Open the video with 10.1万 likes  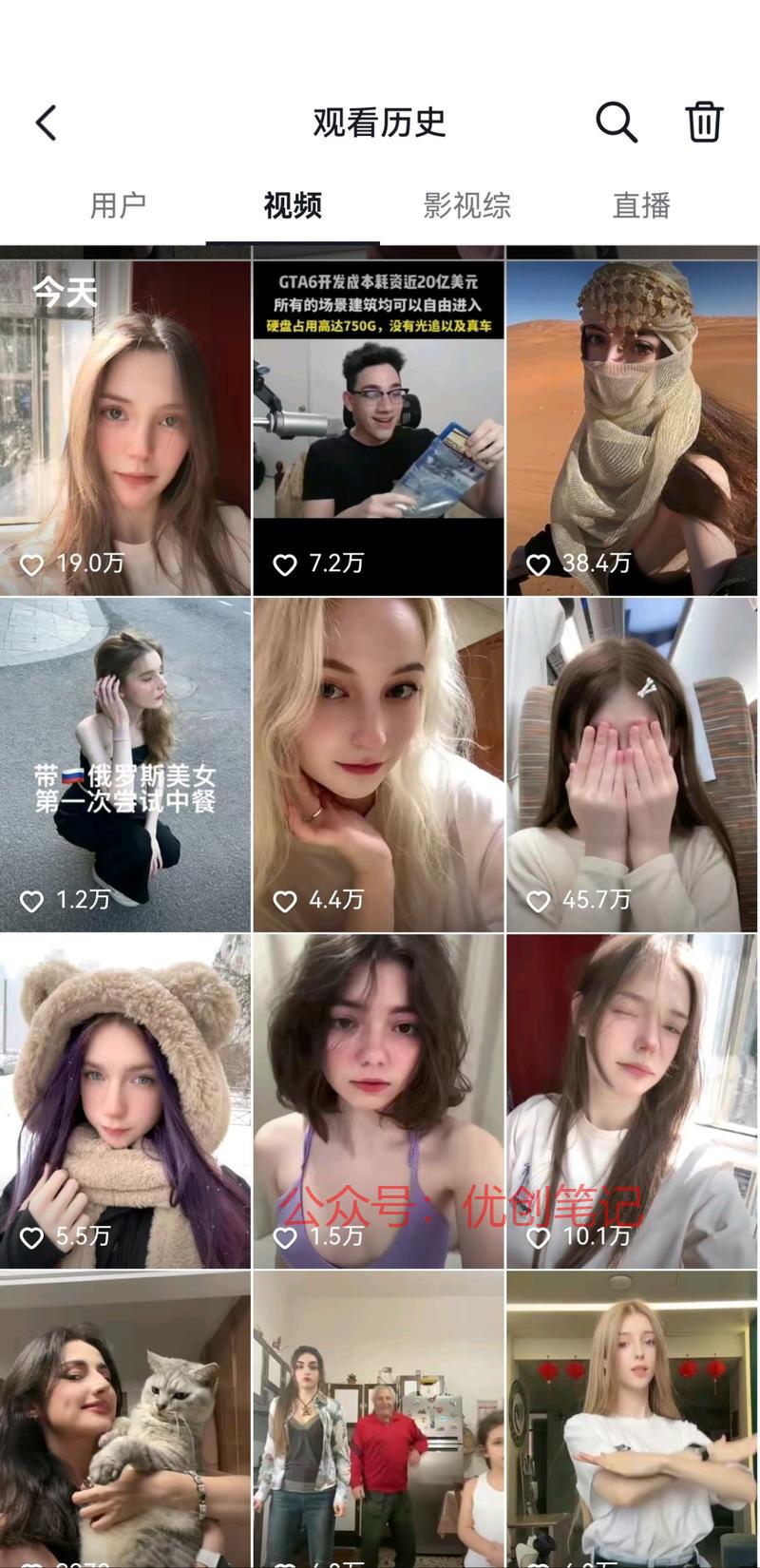[632, 1100]
